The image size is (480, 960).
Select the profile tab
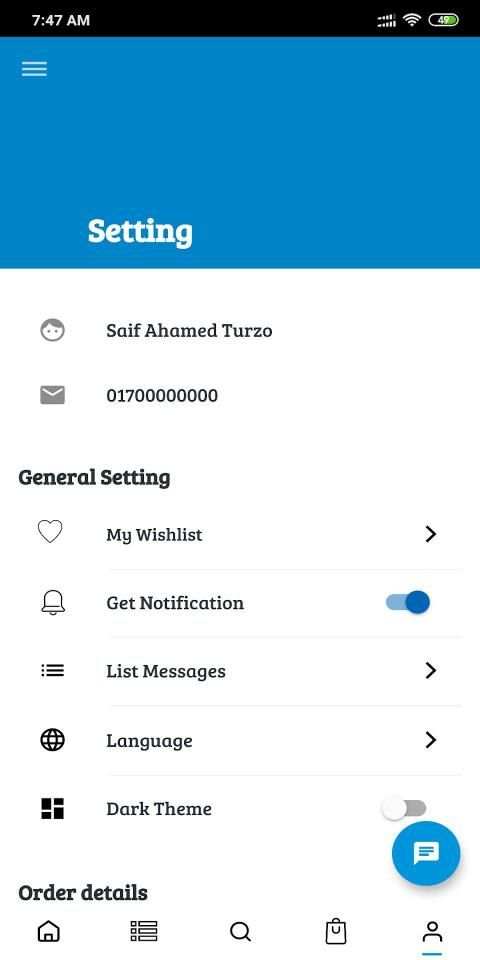[432, 932]
